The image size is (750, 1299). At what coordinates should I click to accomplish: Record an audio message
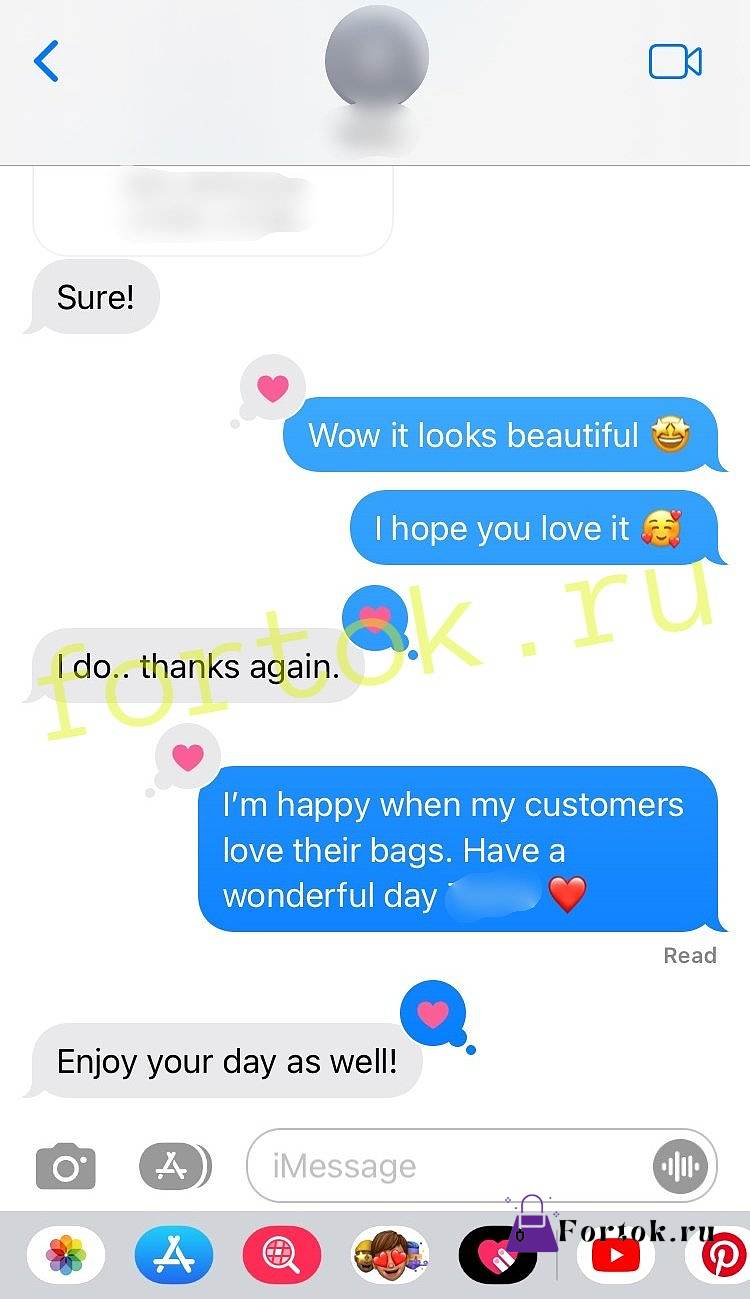(x=681, y=1166)
